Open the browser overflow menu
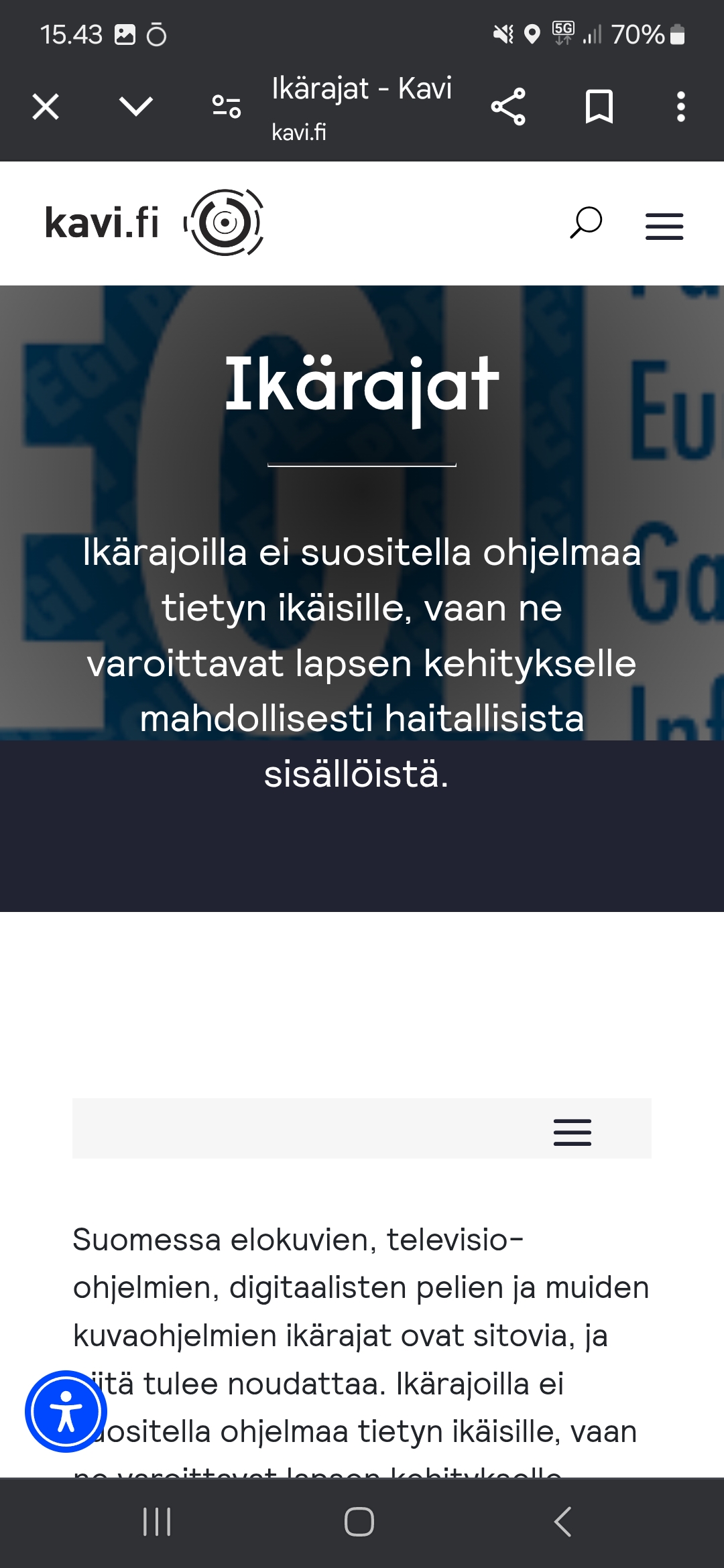 point(680,107)
